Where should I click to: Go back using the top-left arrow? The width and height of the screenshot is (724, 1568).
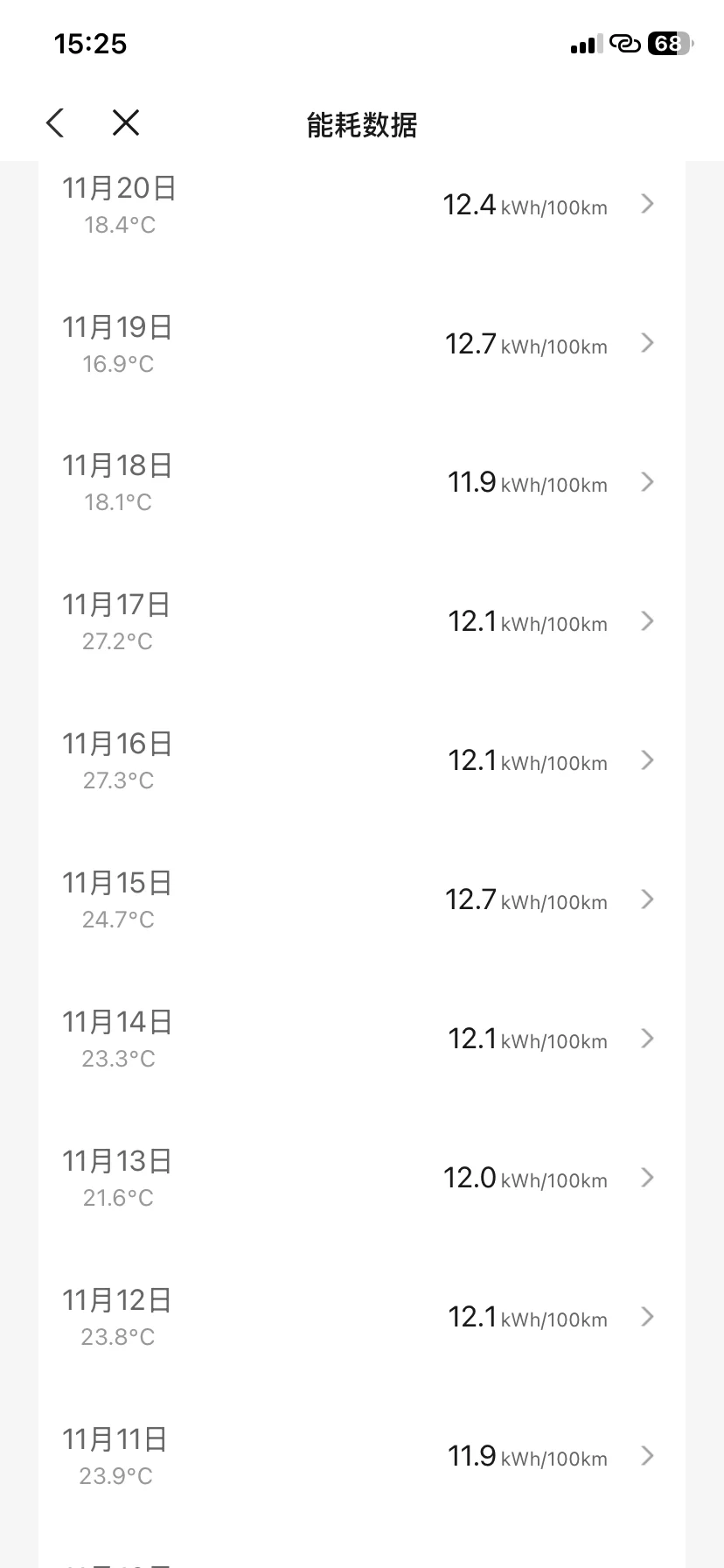[x=55, y=123]
